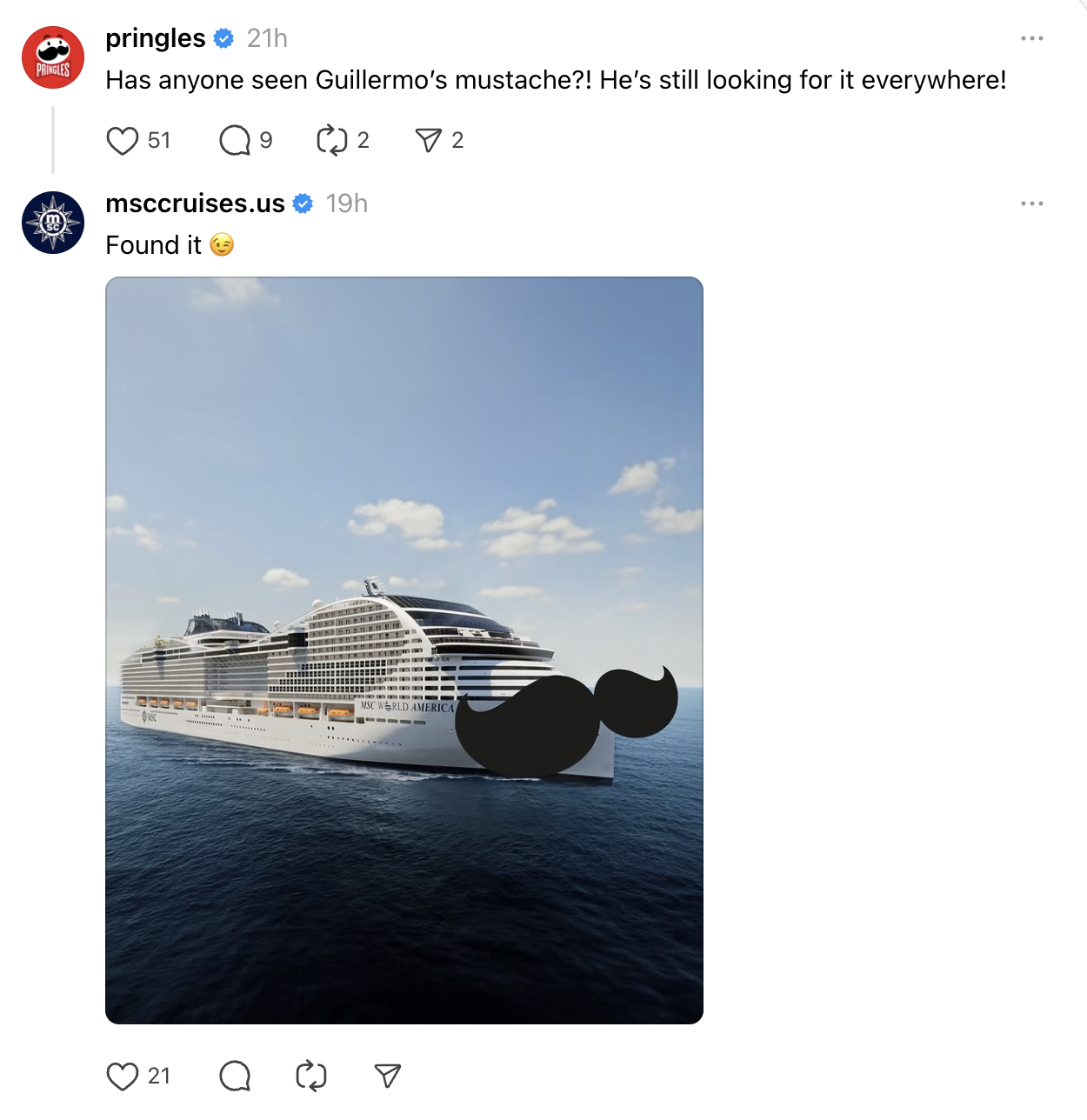
Task: Open the cruise ship photo with the mustache
Action: click(403, 650)
